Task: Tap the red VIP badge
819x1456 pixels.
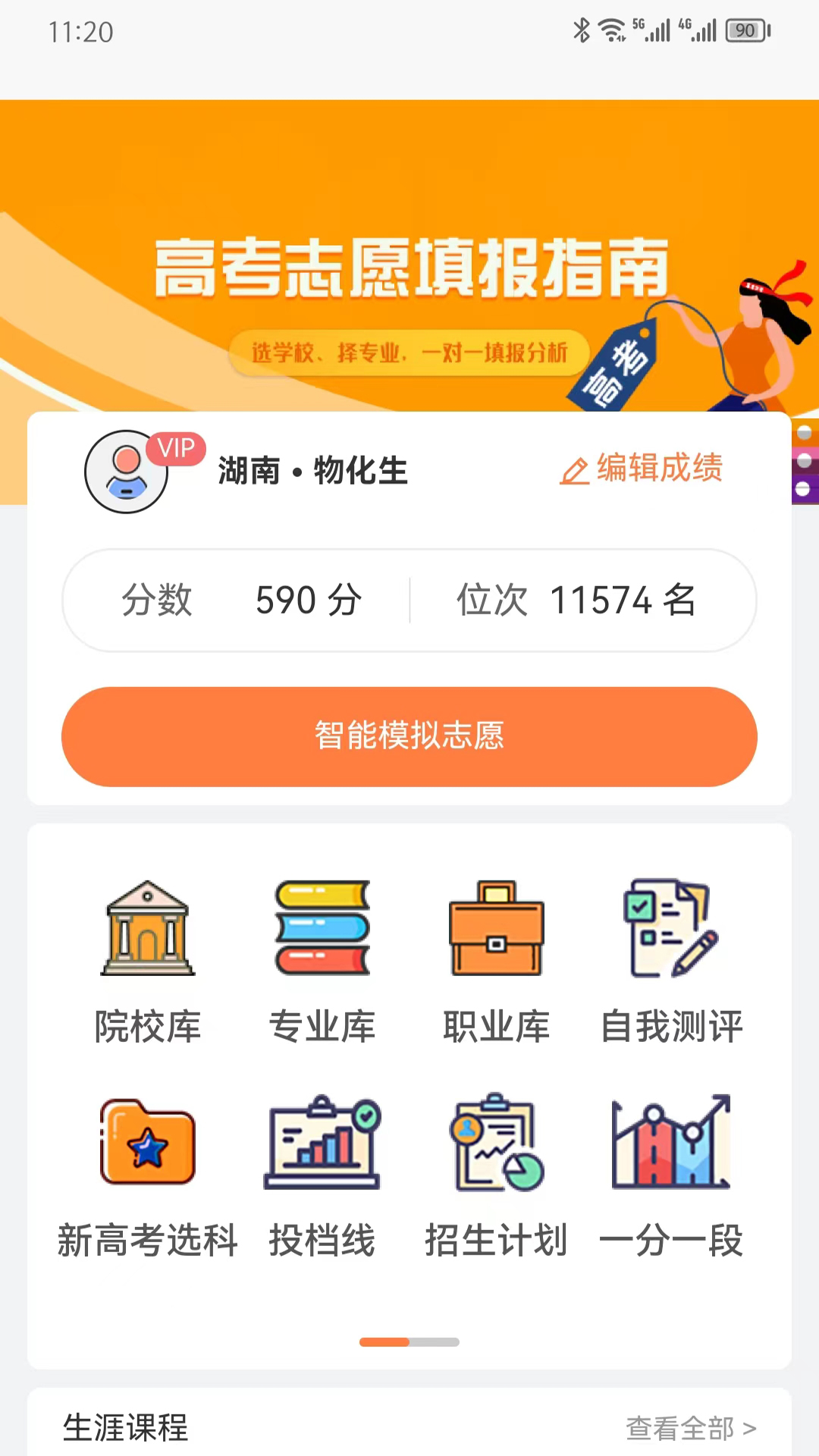Action: click(x=175, y=449)
